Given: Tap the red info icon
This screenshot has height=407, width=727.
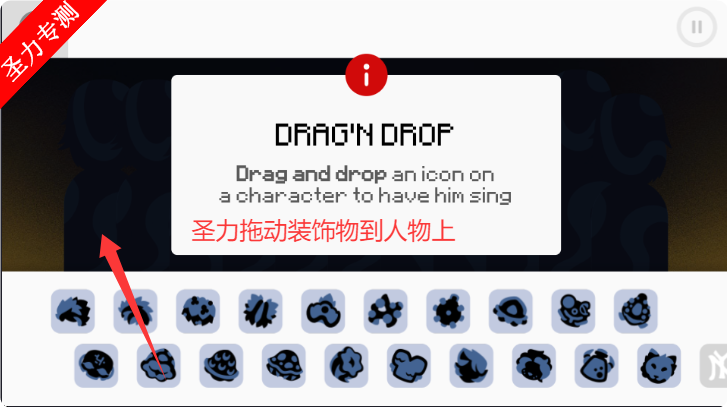Looking at the screenshot, I should click(366, 74).
